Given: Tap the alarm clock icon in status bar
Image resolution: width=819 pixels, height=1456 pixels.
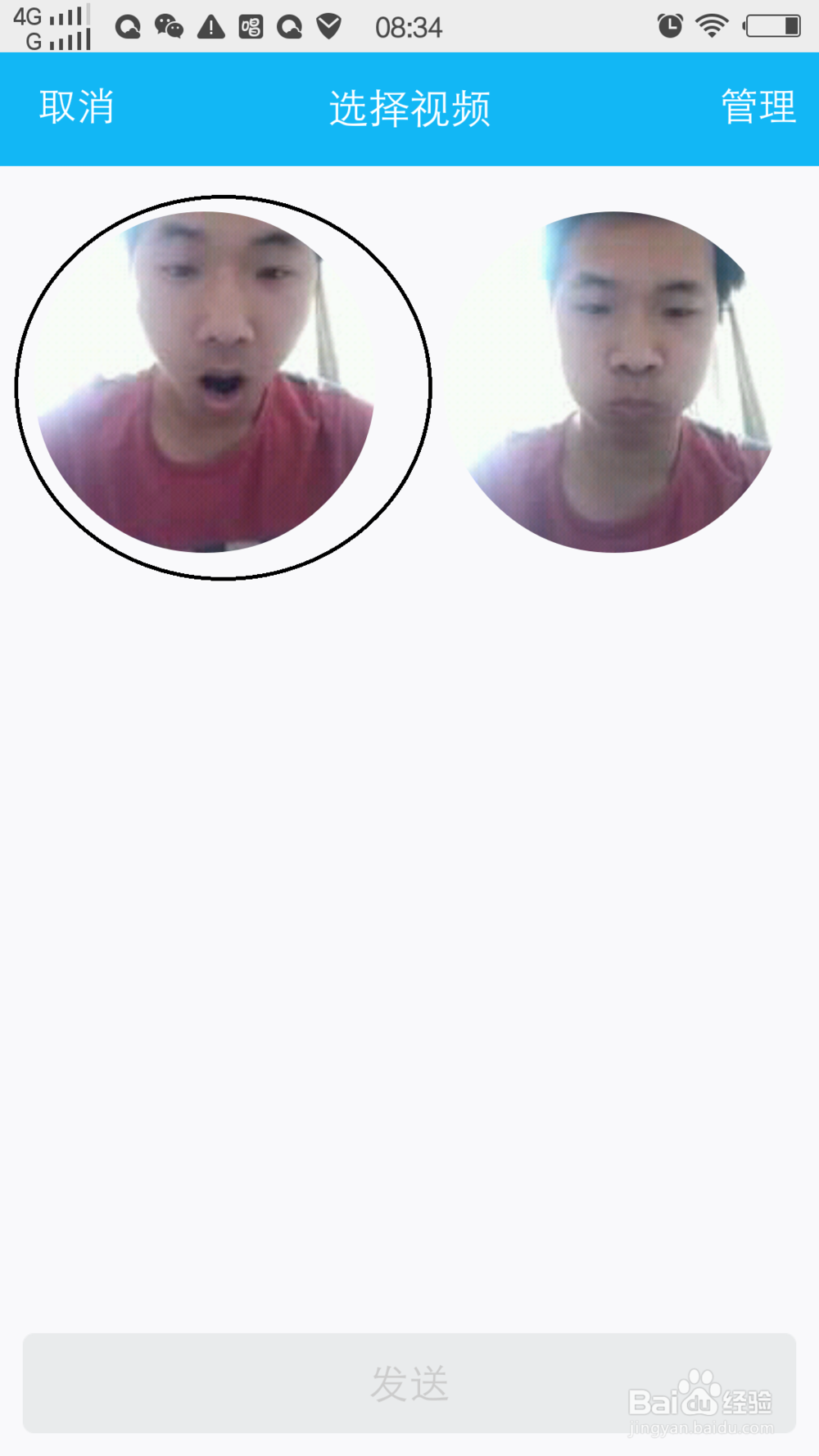Looking at the screenshot, I should pyautogui.click(x=669, y=27).
